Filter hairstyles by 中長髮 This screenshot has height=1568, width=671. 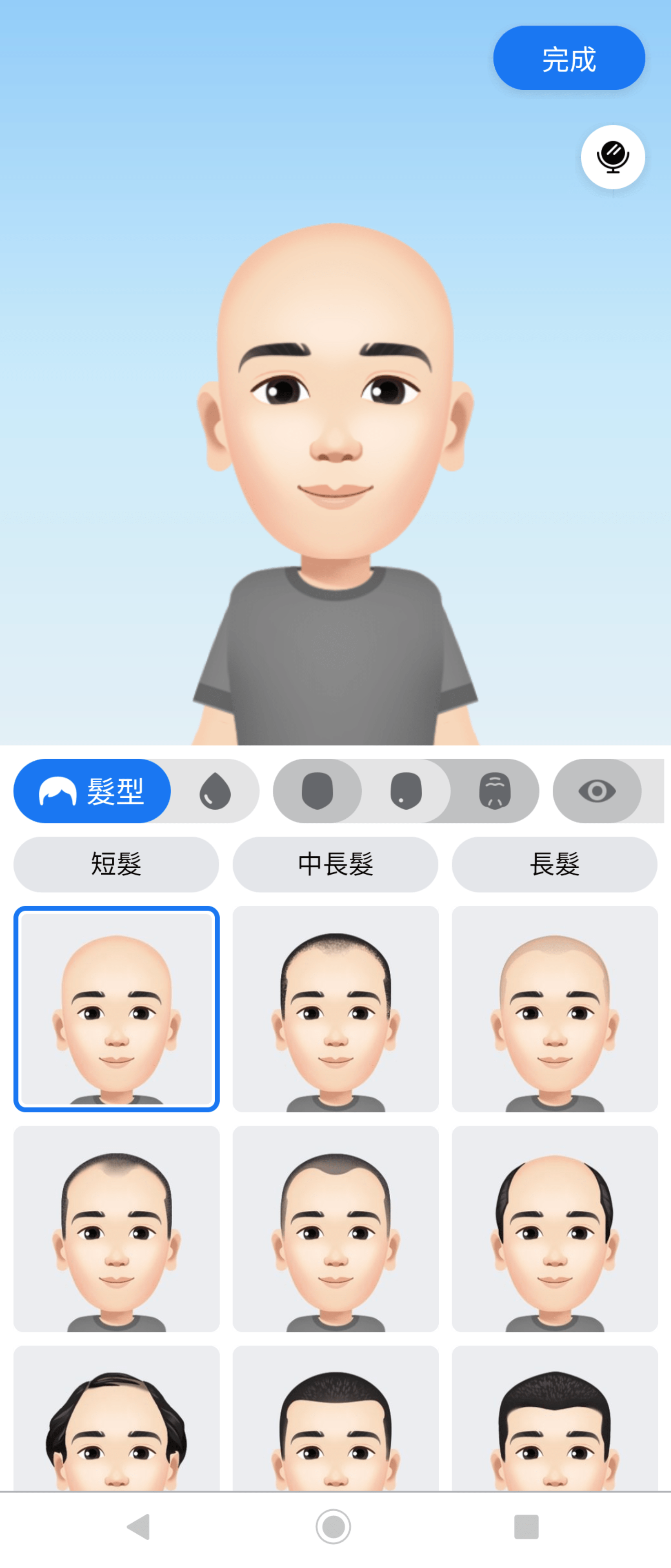(x=335, y=864)
